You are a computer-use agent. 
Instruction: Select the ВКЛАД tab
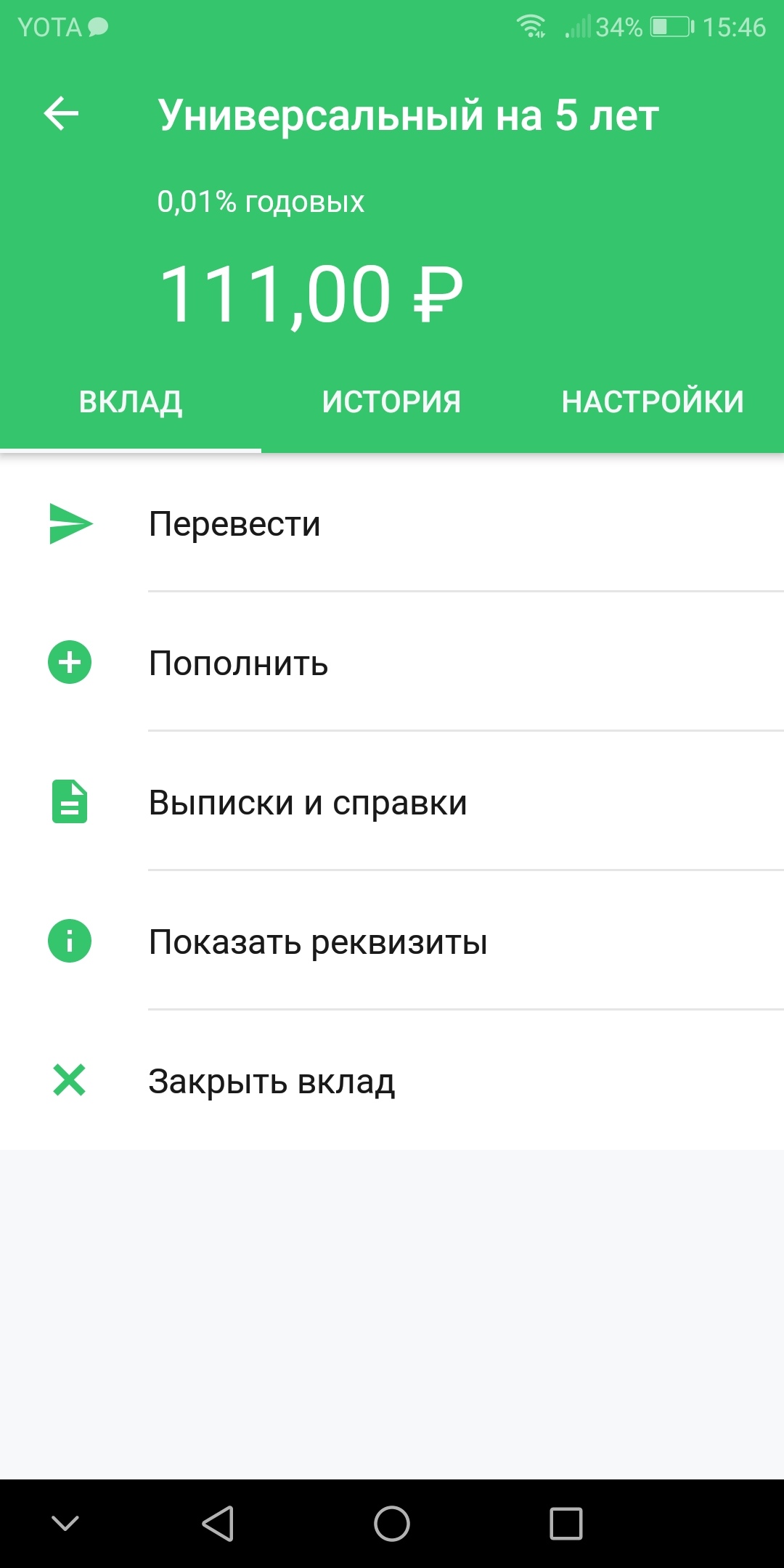tap(131, 401)
